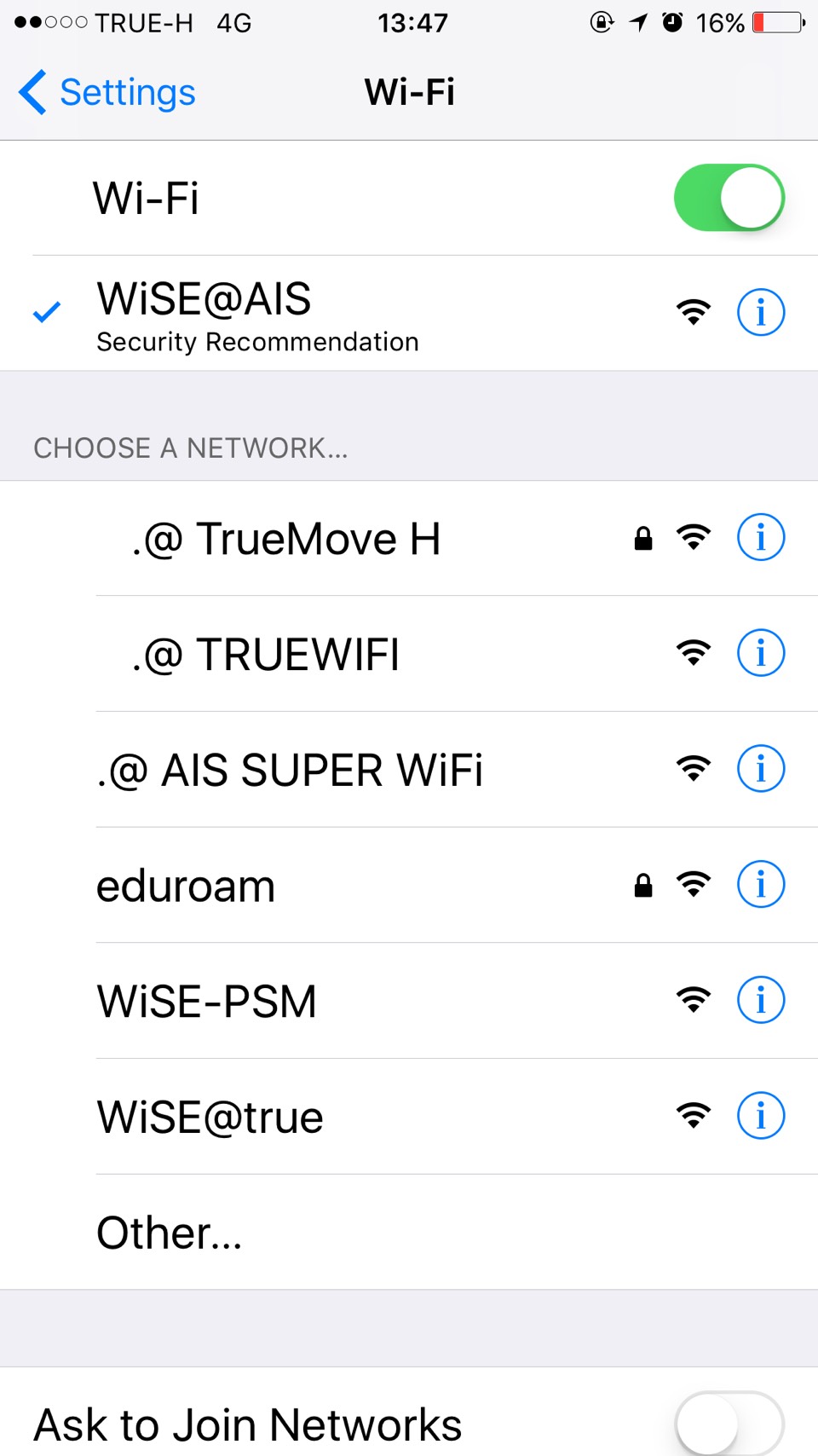Open info for .@ TrueMove H
This screenshot has height=1456, width=818.
pyautogui.click(x=760, y=537)
